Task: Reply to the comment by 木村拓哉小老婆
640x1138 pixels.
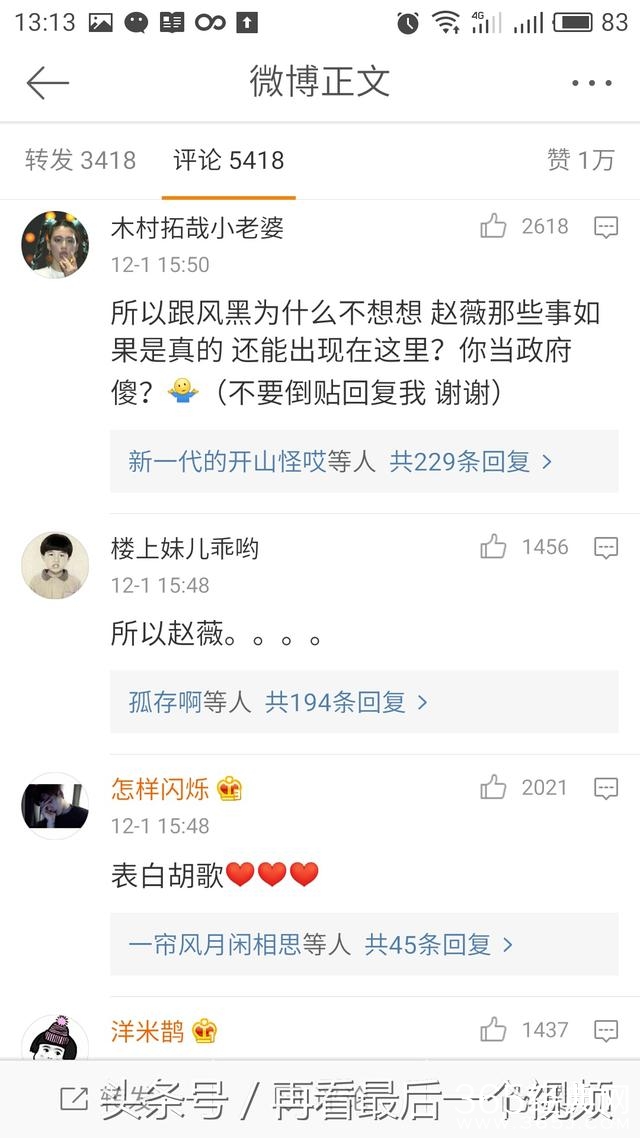Action: coord(606,227)
